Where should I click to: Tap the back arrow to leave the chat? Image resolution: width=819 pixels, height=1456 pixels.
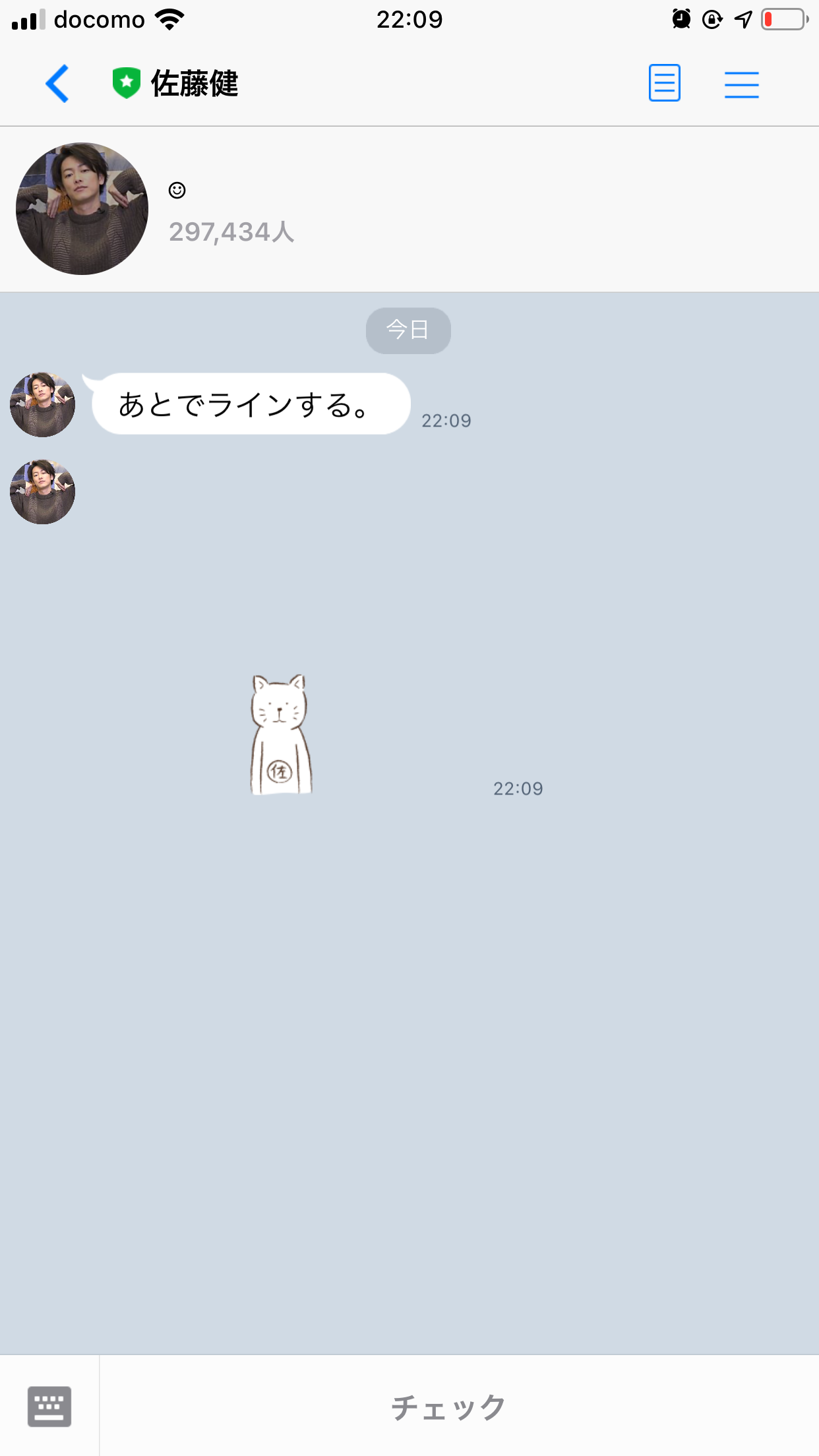coord(58,84)
